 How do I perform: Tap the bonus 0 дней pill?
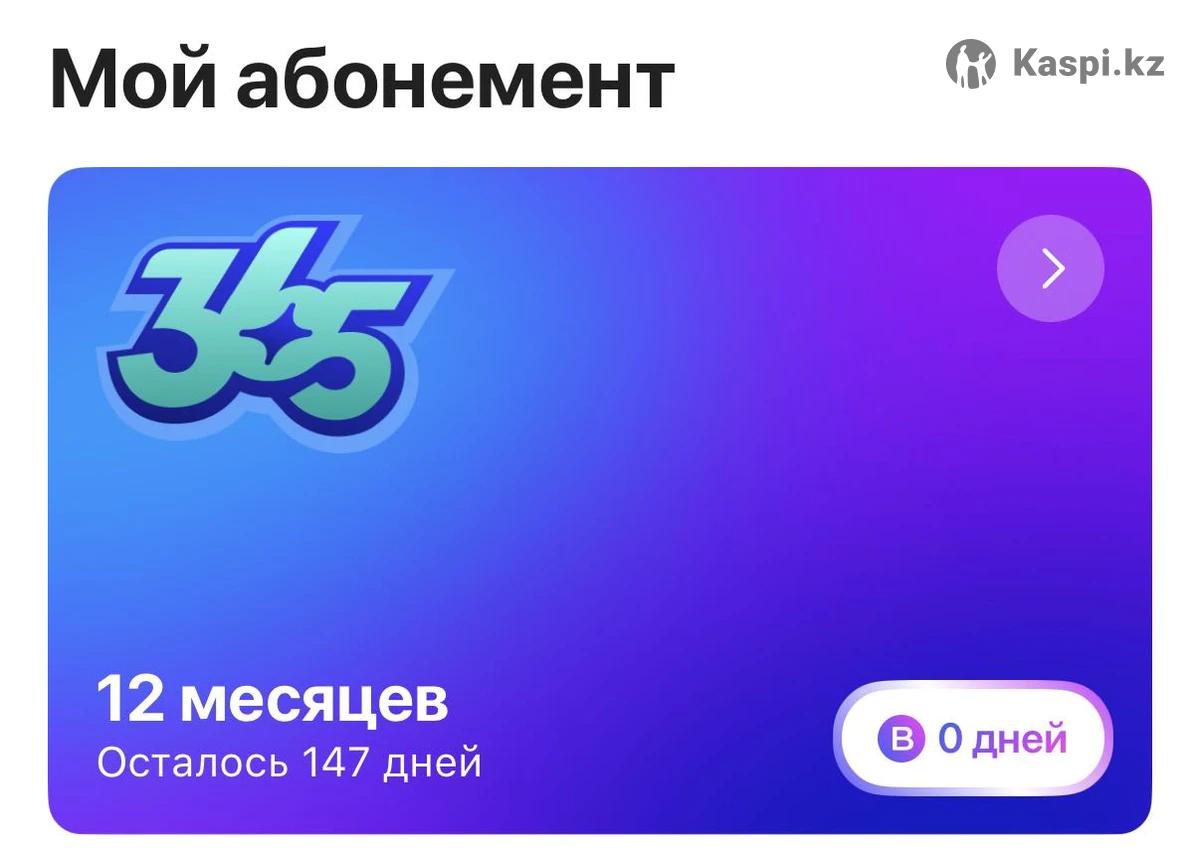972,739
